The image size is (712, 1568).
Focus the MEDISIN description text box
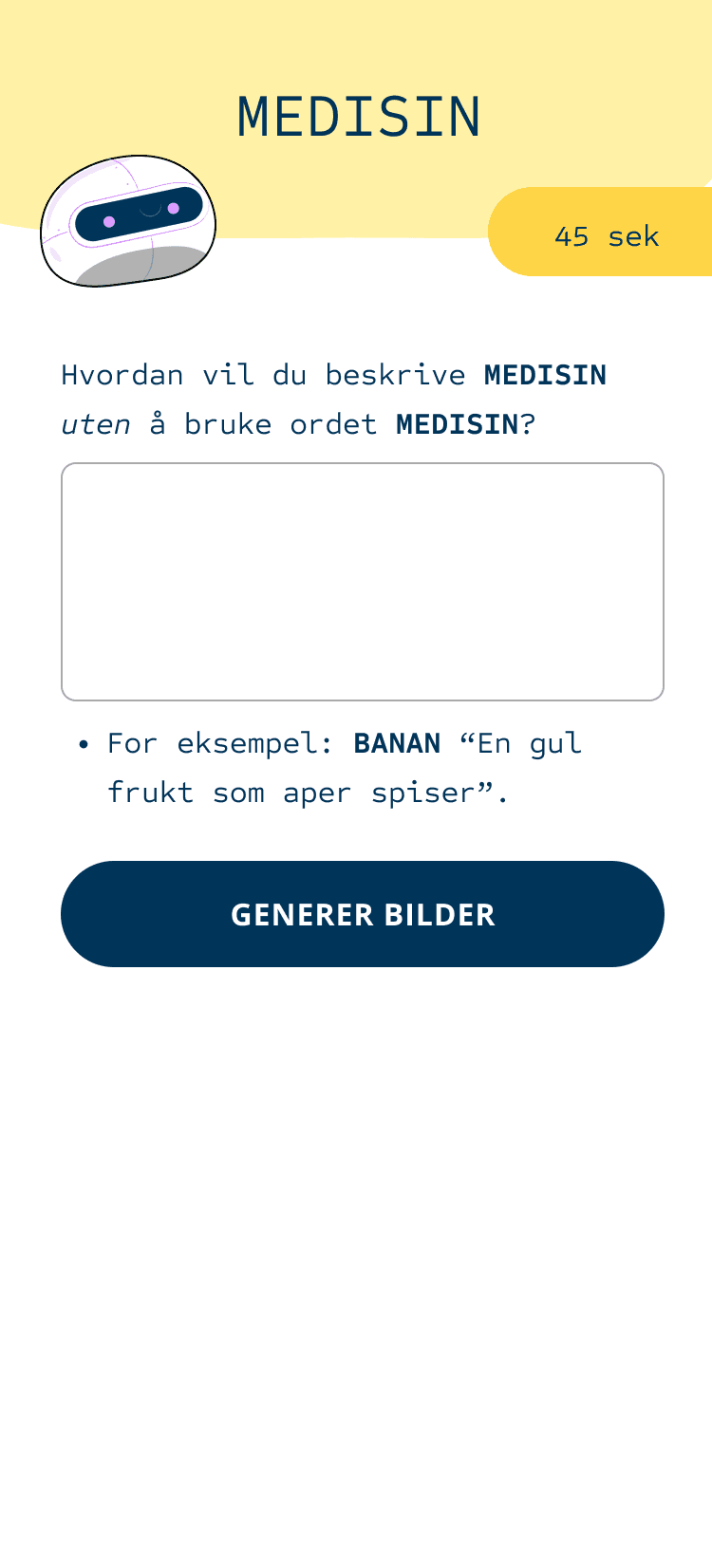[x=362, y=582]
